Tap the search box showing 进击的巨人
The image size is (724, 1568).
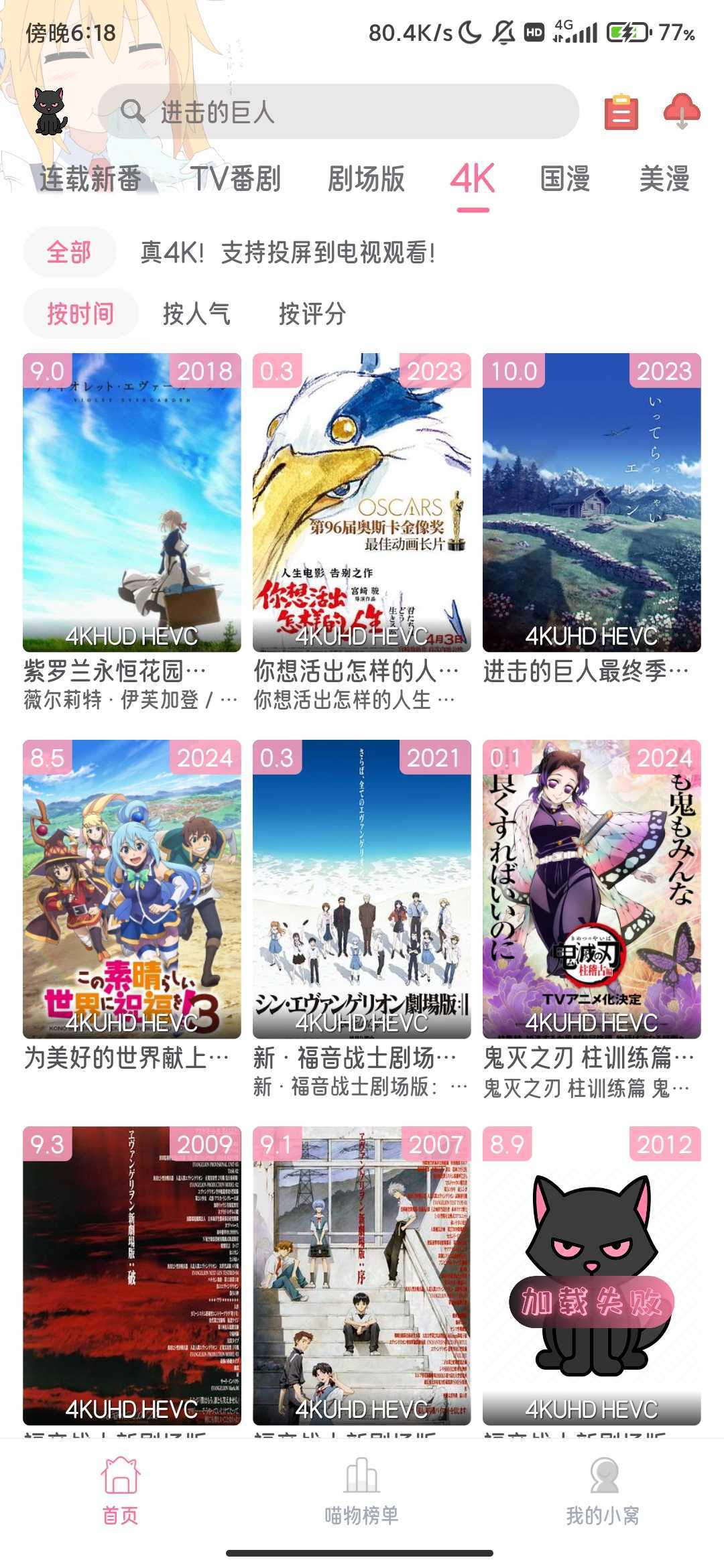click(x=338, y=112)
